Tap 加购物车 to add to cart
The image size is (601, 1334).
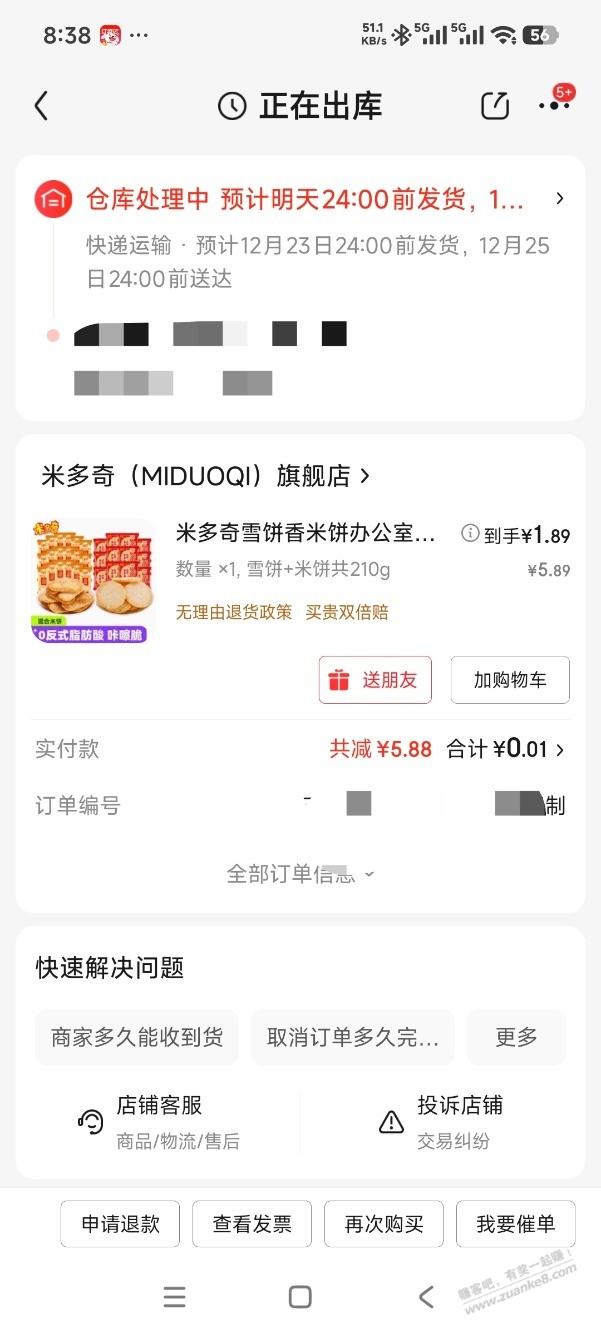pyautogui.click(x=510, y=680)
